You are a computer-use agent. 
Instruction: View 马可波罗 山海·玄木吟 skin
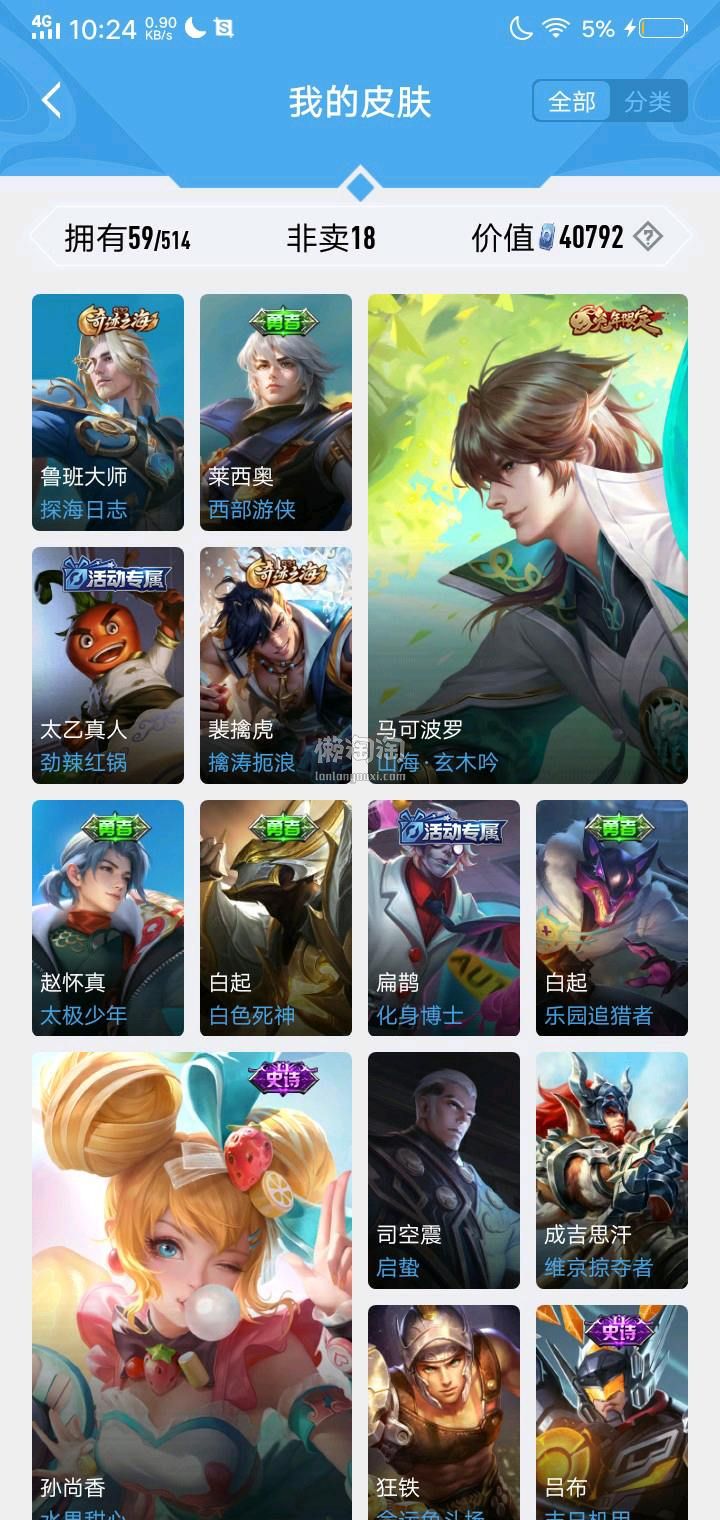click(528, 538)
